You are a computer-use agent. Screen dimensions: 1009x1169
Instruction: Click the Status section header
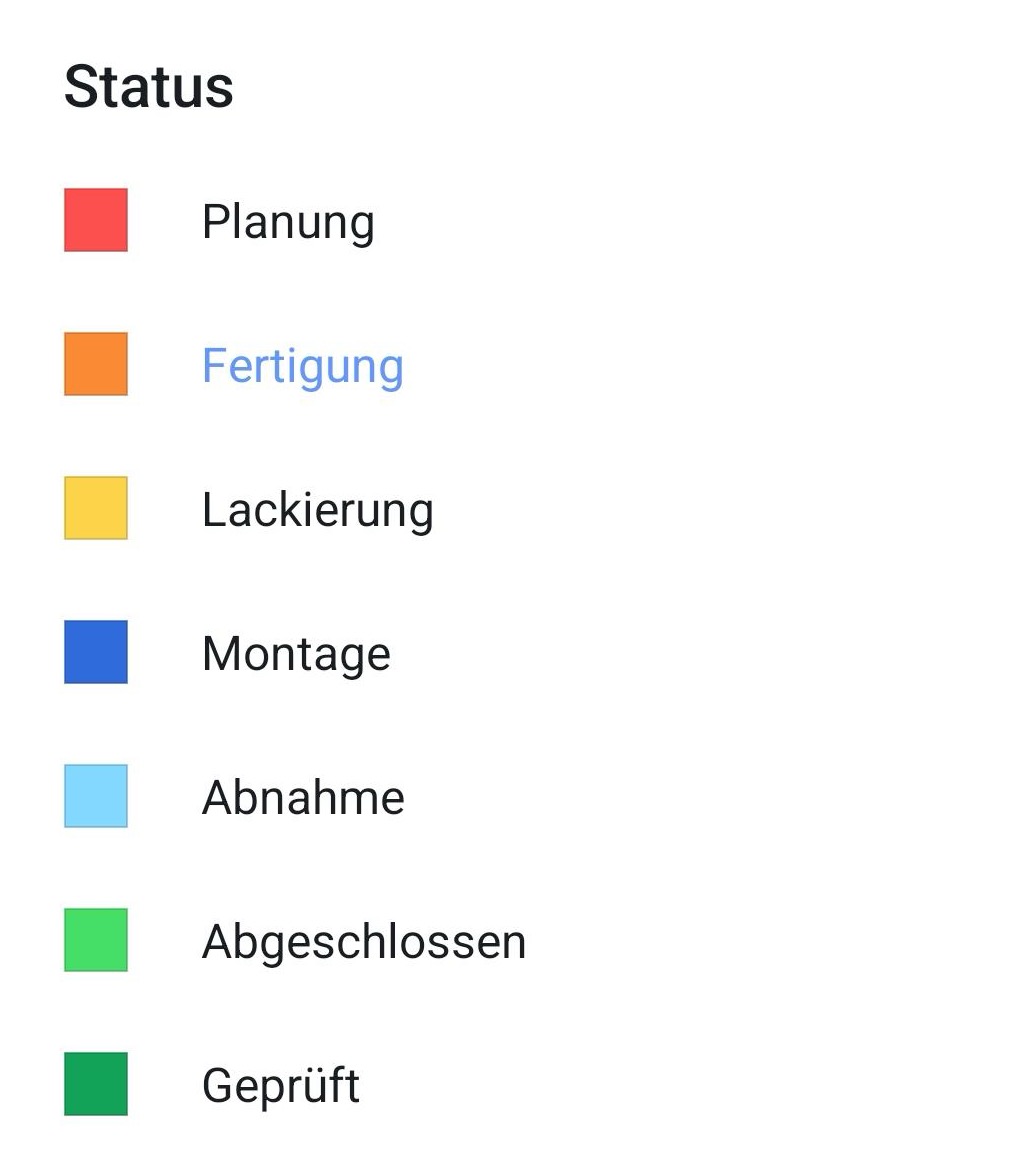click(146, 86)
